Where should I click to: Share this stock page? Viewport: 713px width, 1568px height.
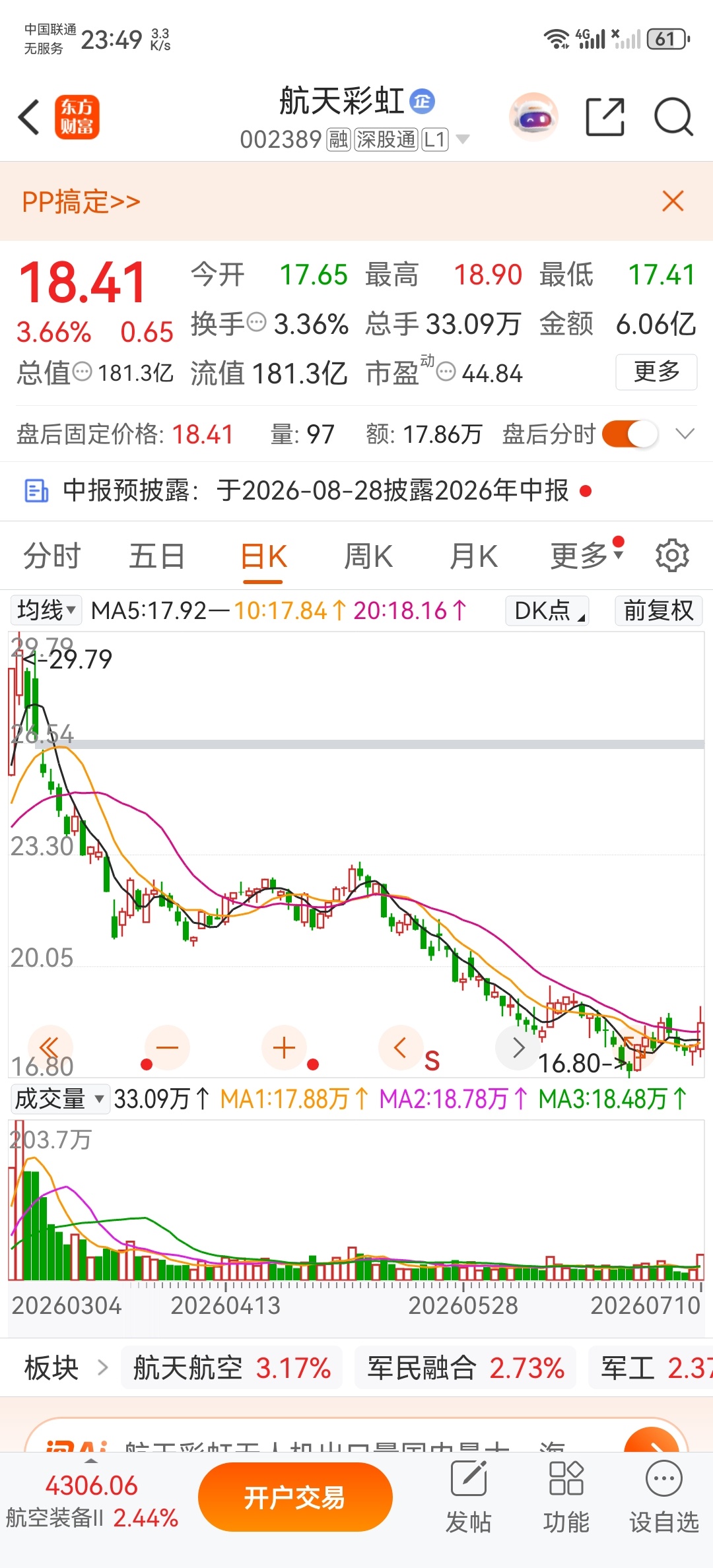click(605, 117)
